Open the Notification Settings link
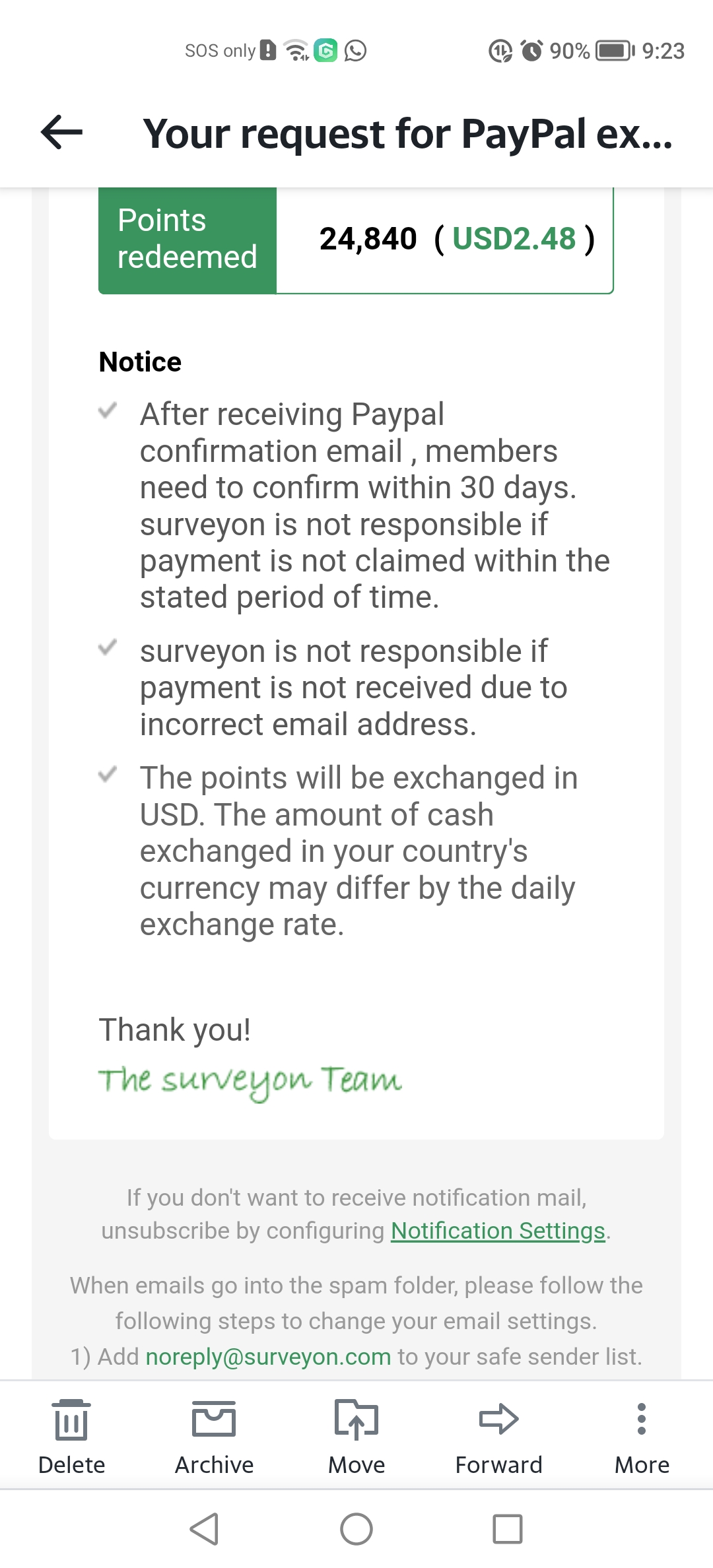Image resolution: width=713 pixels, height=1568 pixels. (x=498, y=1231)
